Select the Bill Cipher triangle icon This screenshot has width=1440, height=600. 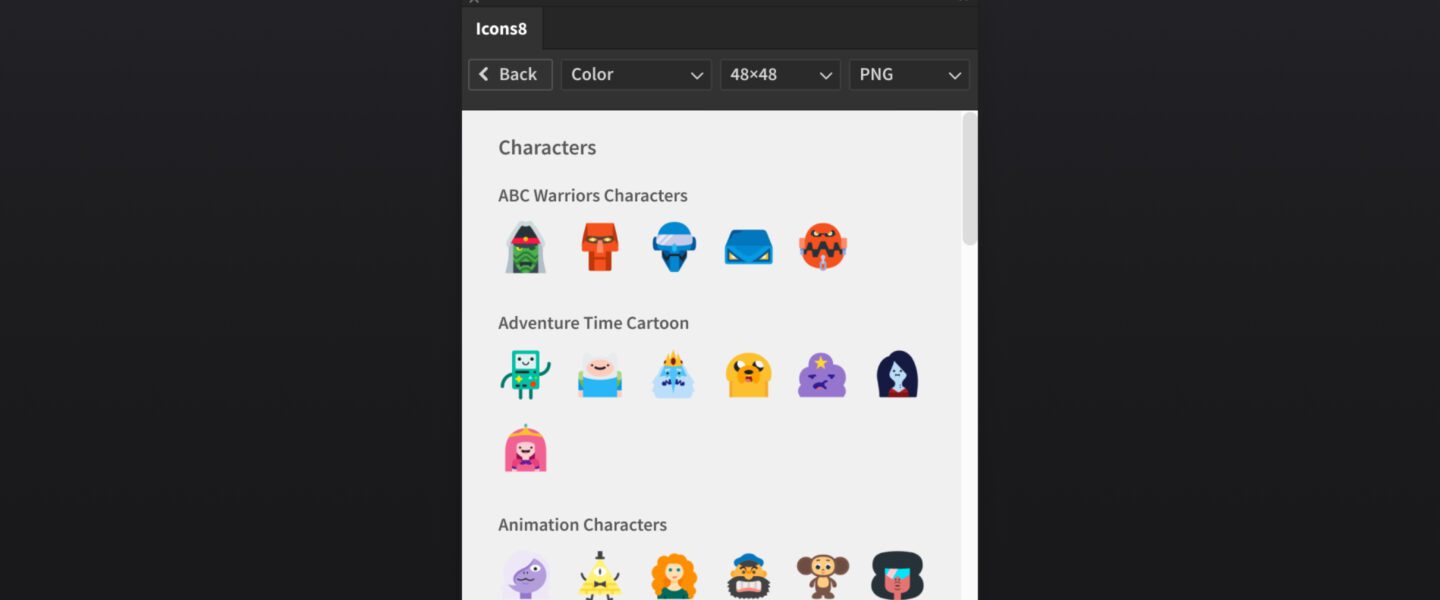[x=600, y=576]
